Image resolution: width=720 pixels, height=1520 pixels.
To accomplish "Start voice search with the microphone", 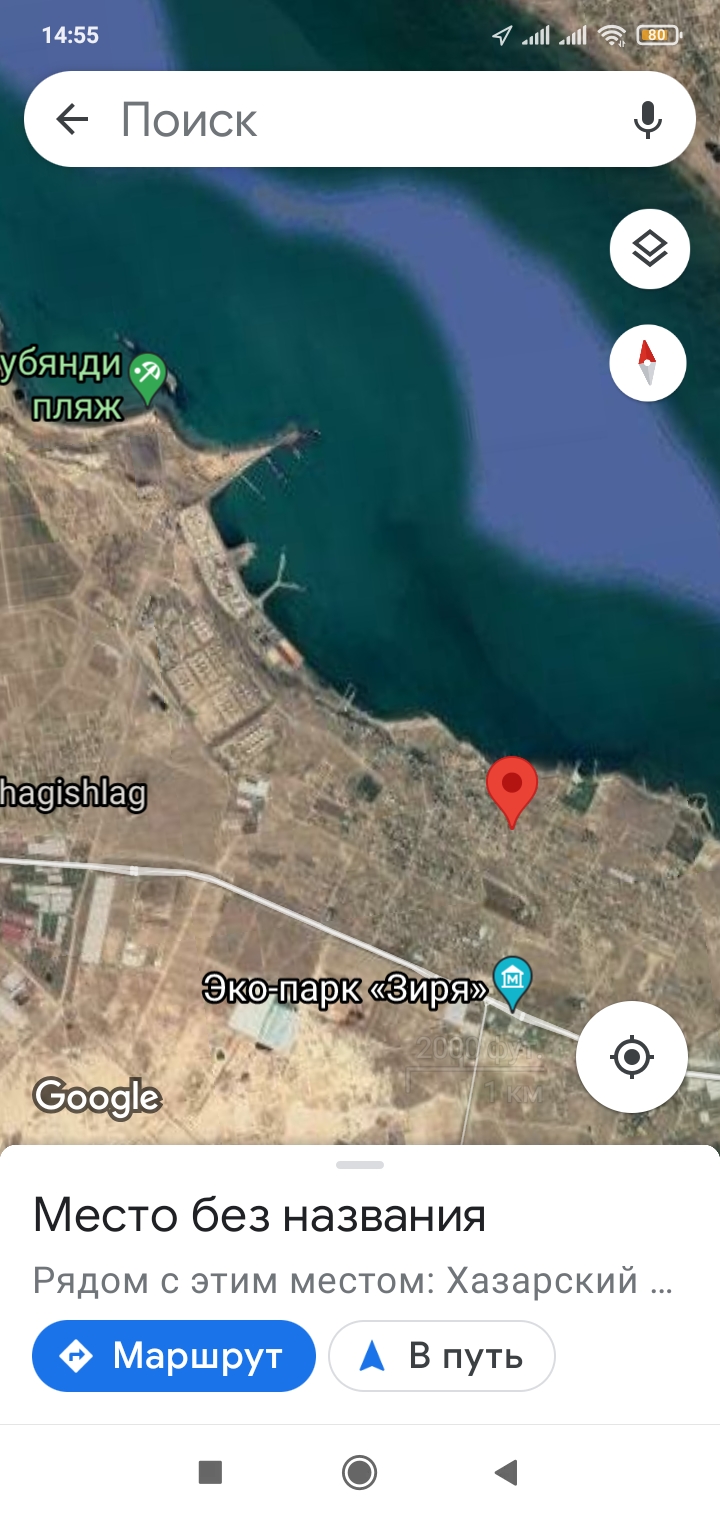I will click(648, 120).
